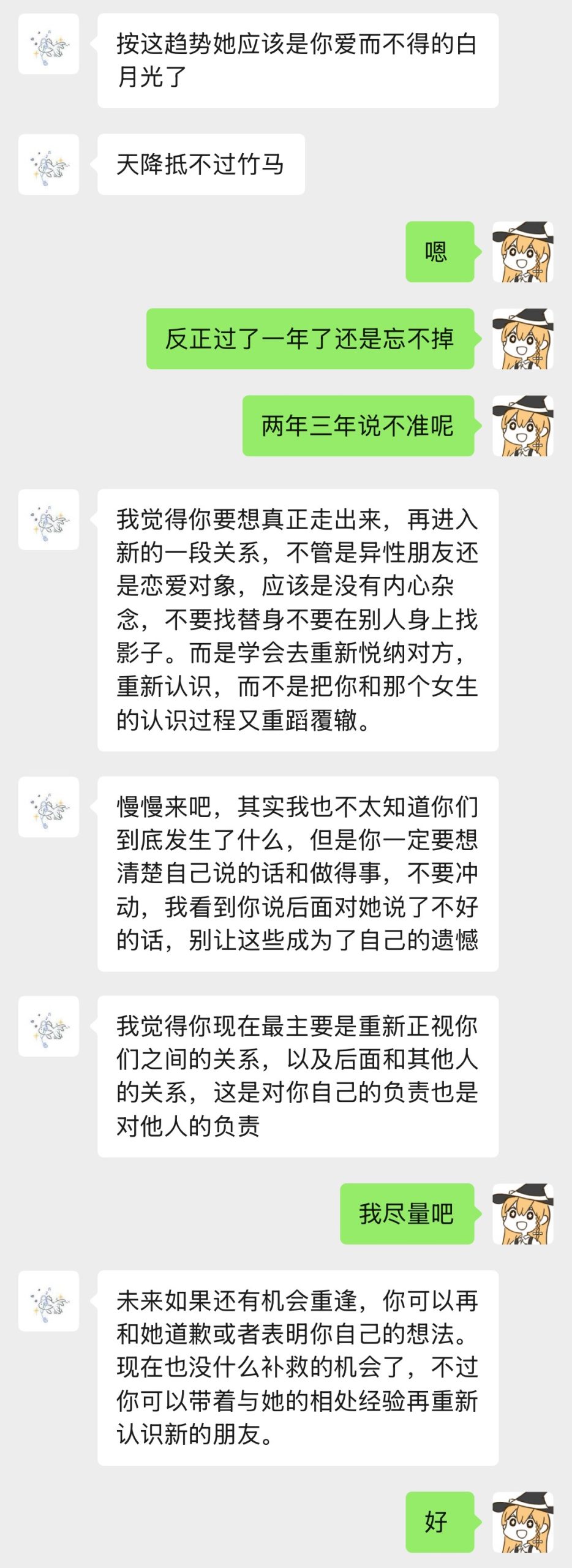Image resolution: width=572 pixels, height=1568 pixels.
Task: View profile from avatar beside 两年三年说不准呢
Action: 522,426
